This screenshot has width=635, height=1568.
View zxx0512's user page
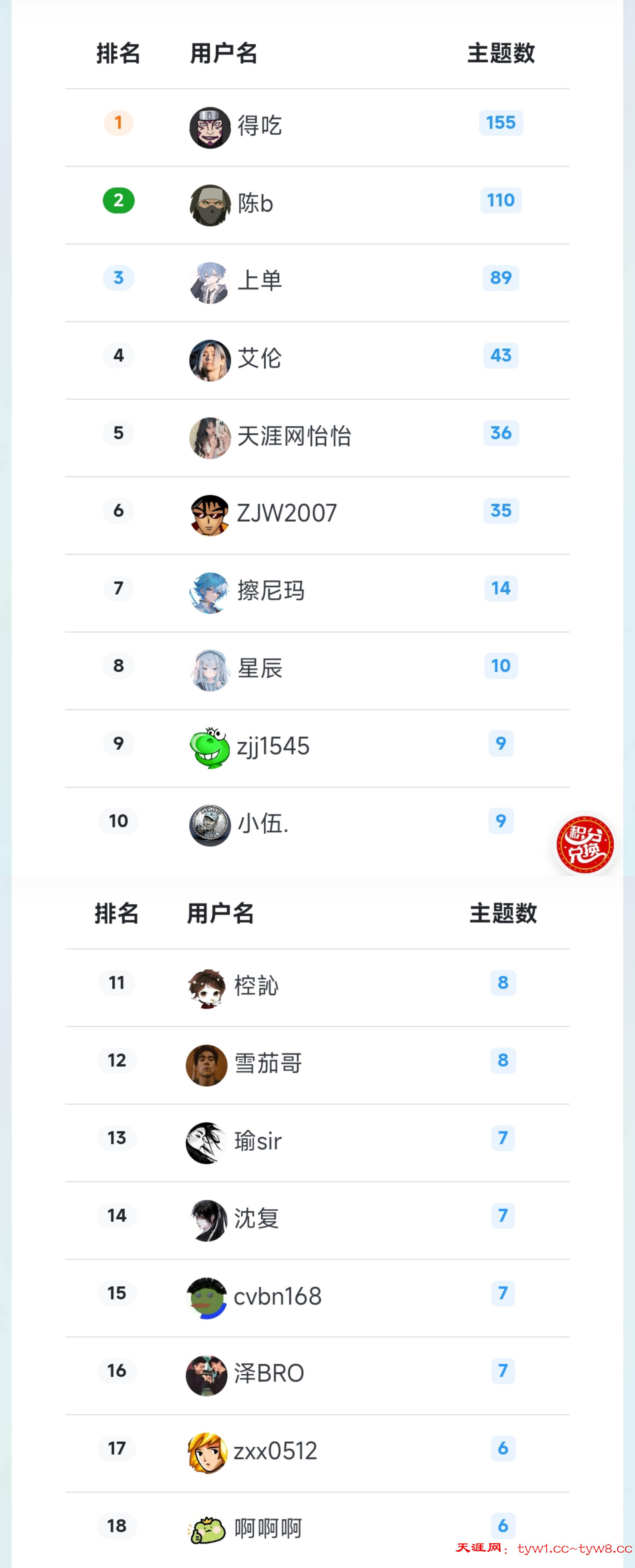coord(275,1451)
